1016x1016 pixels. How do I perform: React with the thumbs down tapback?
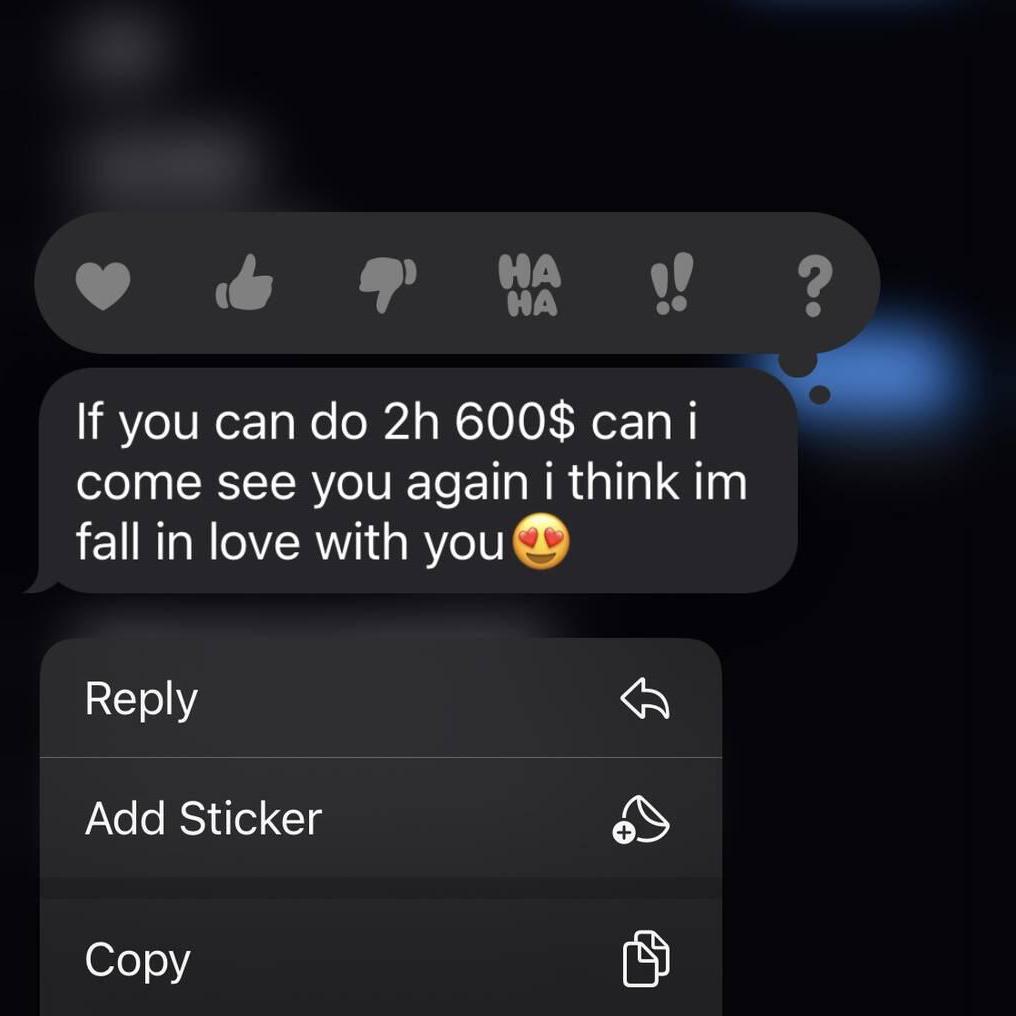coord(387,286)
